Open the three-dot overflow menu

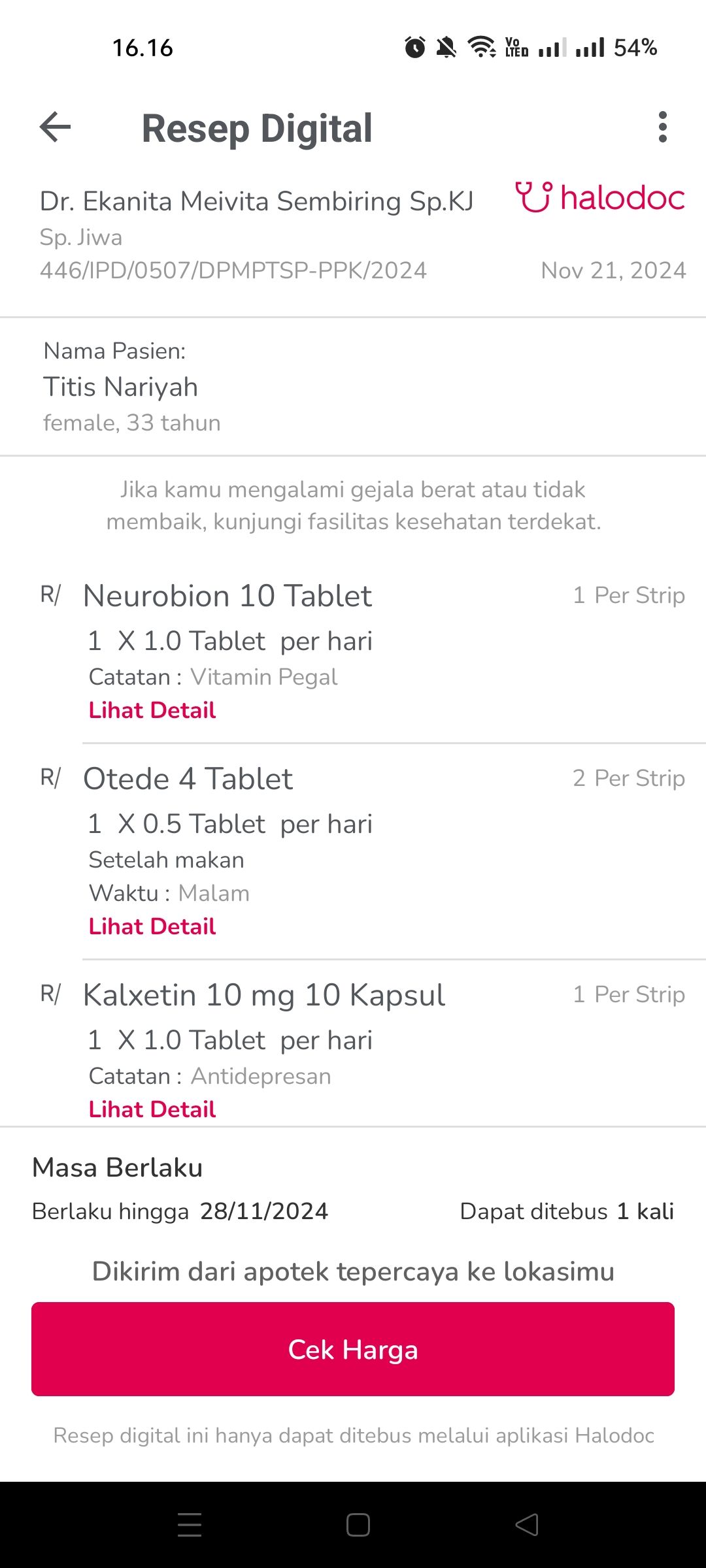[x=663, y=127]
